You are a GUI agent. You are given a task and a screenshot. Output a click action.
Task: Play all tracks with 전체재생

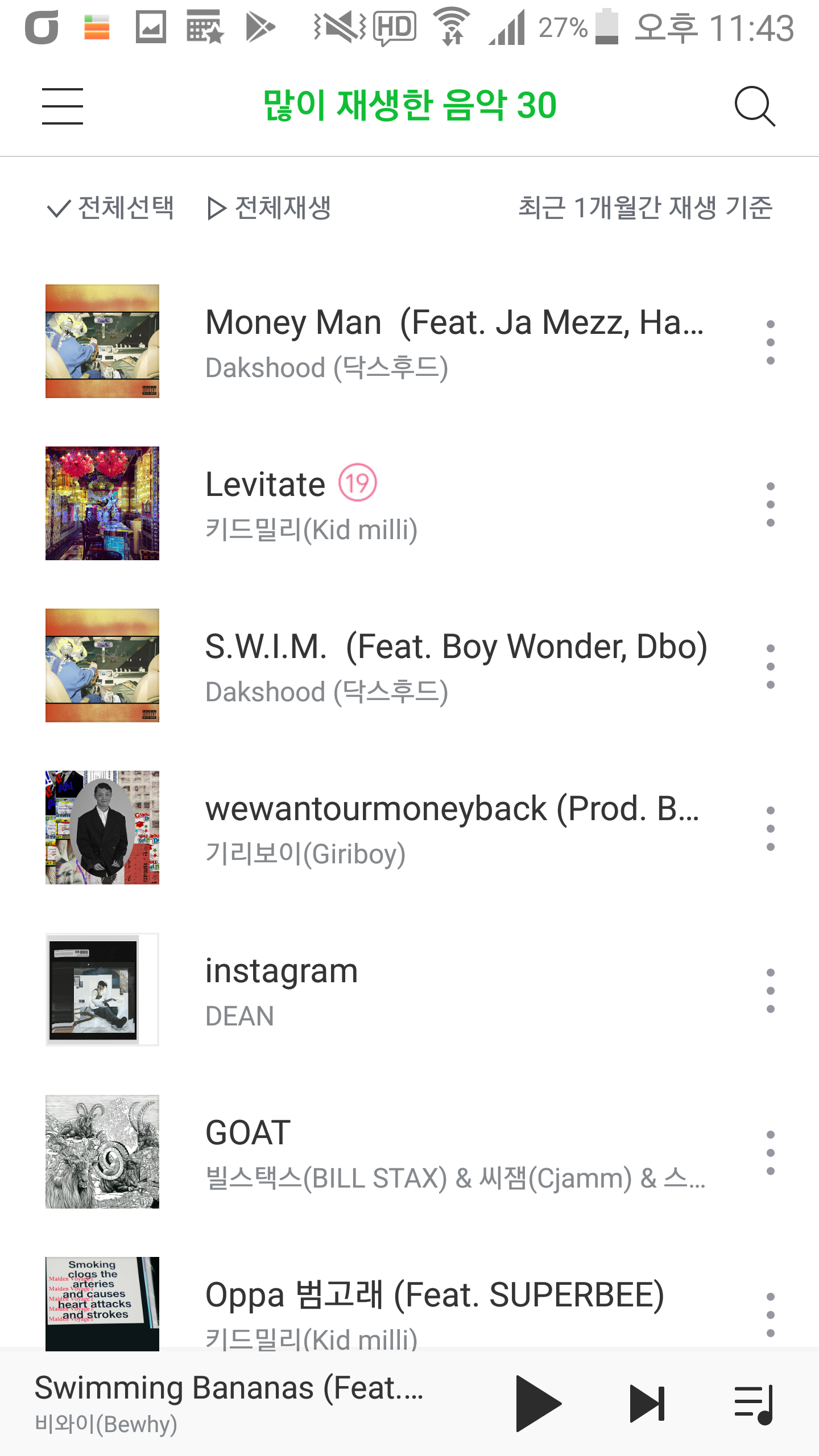(269, 208)
